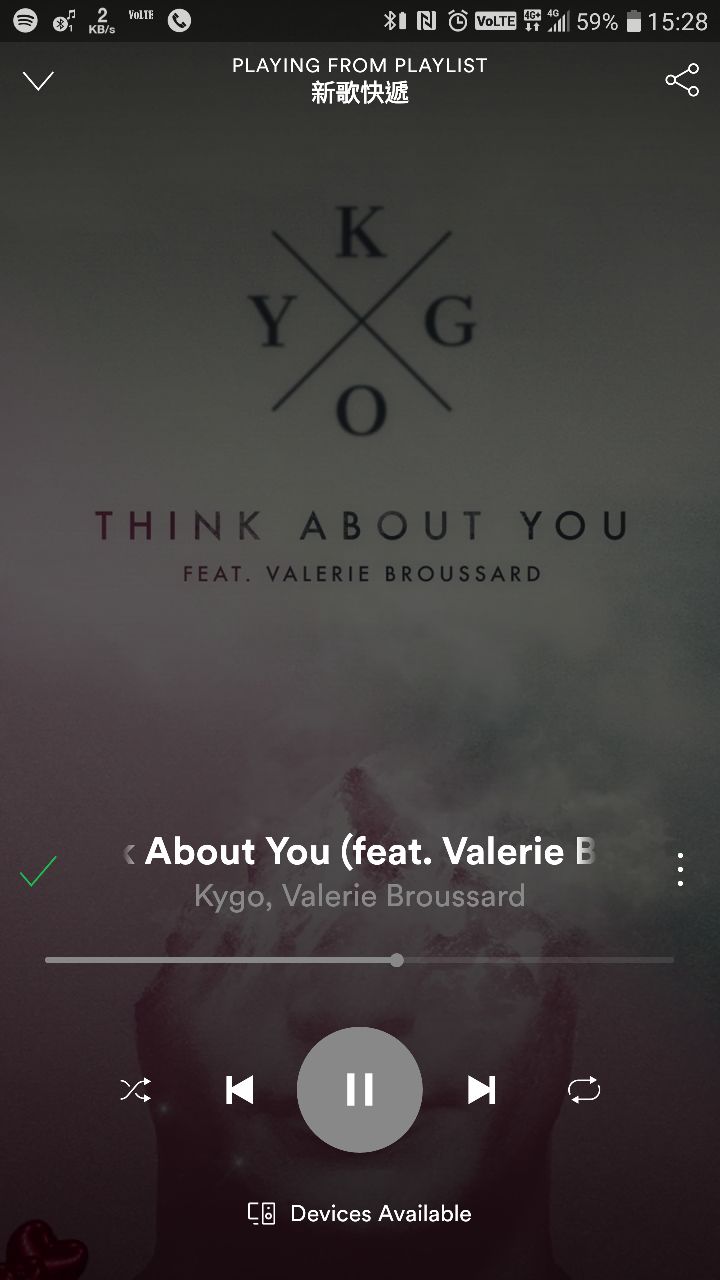Open the Kygo, Valerie Broussard artist link
Viewport: 720px width, 1280px height.
(x=360, y=896)
